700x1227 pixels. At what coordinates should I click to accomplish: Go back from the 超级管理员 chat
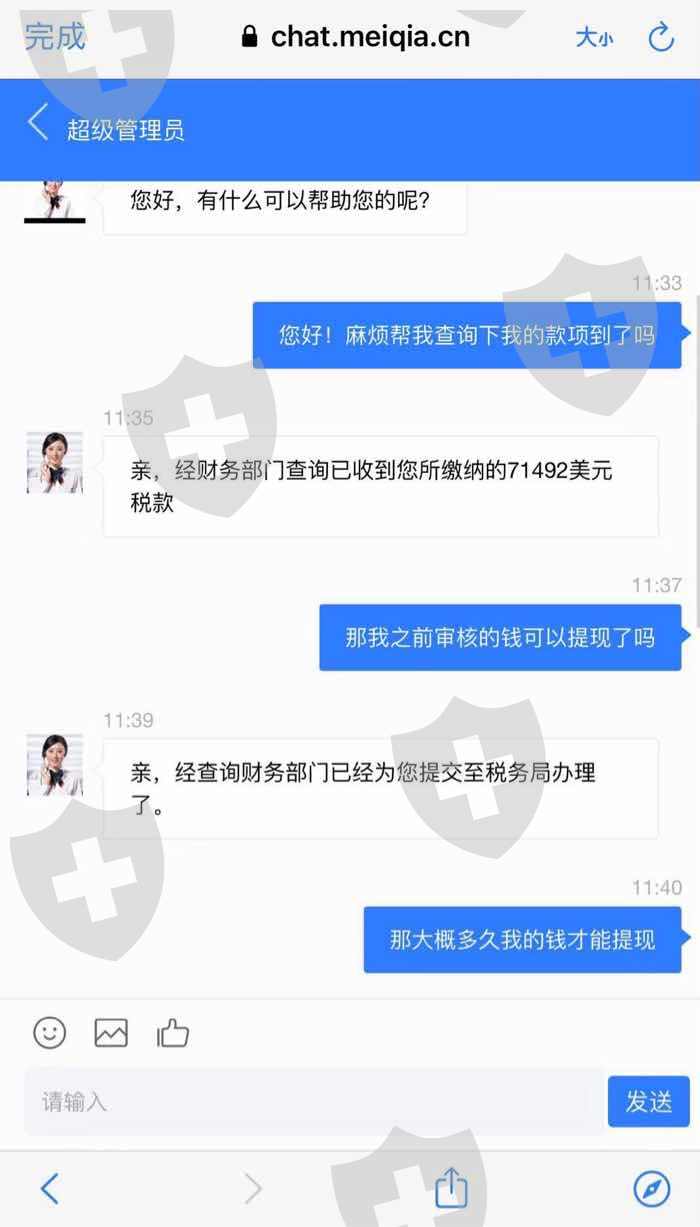pyautogui.click(x=38, y=123)
